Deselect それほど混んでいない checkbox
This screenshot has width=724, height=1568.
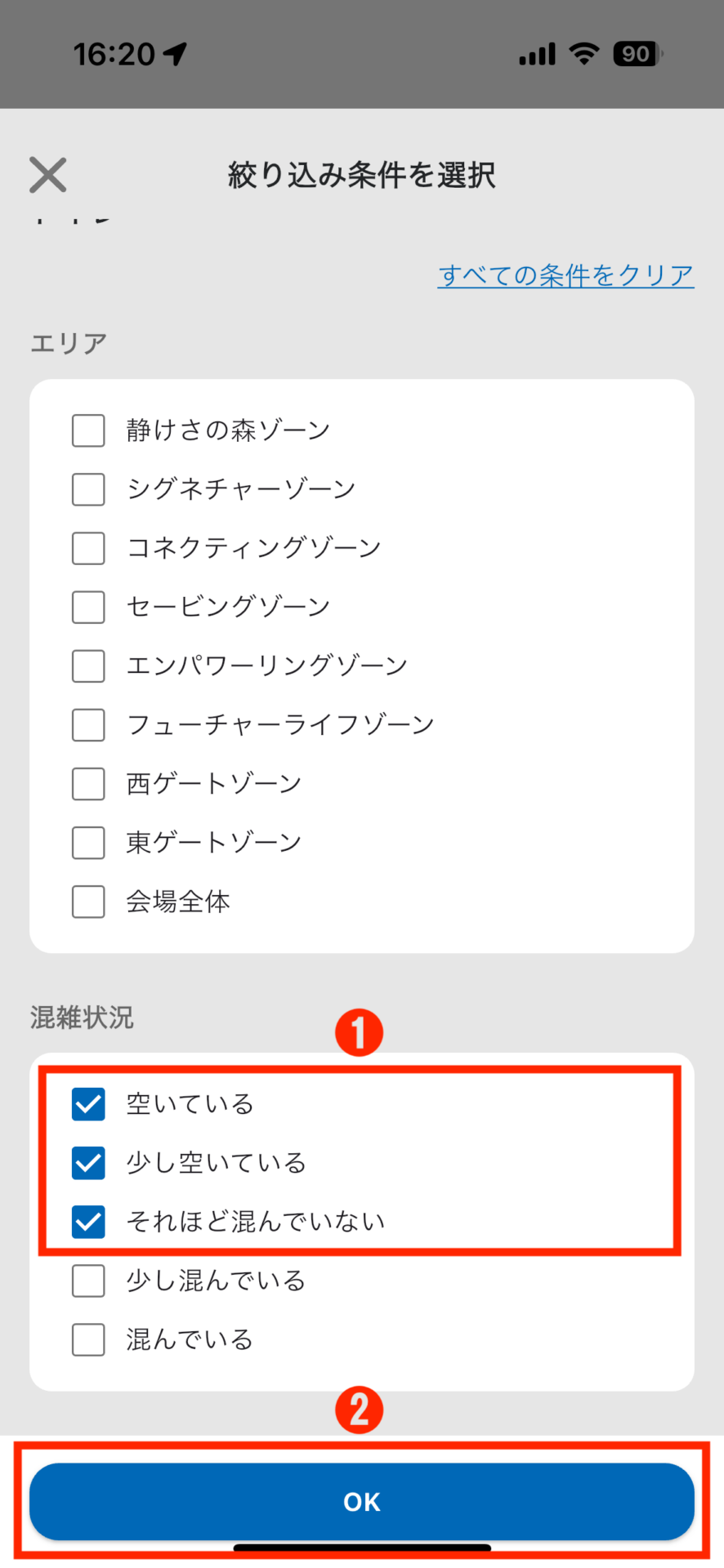88,1222
